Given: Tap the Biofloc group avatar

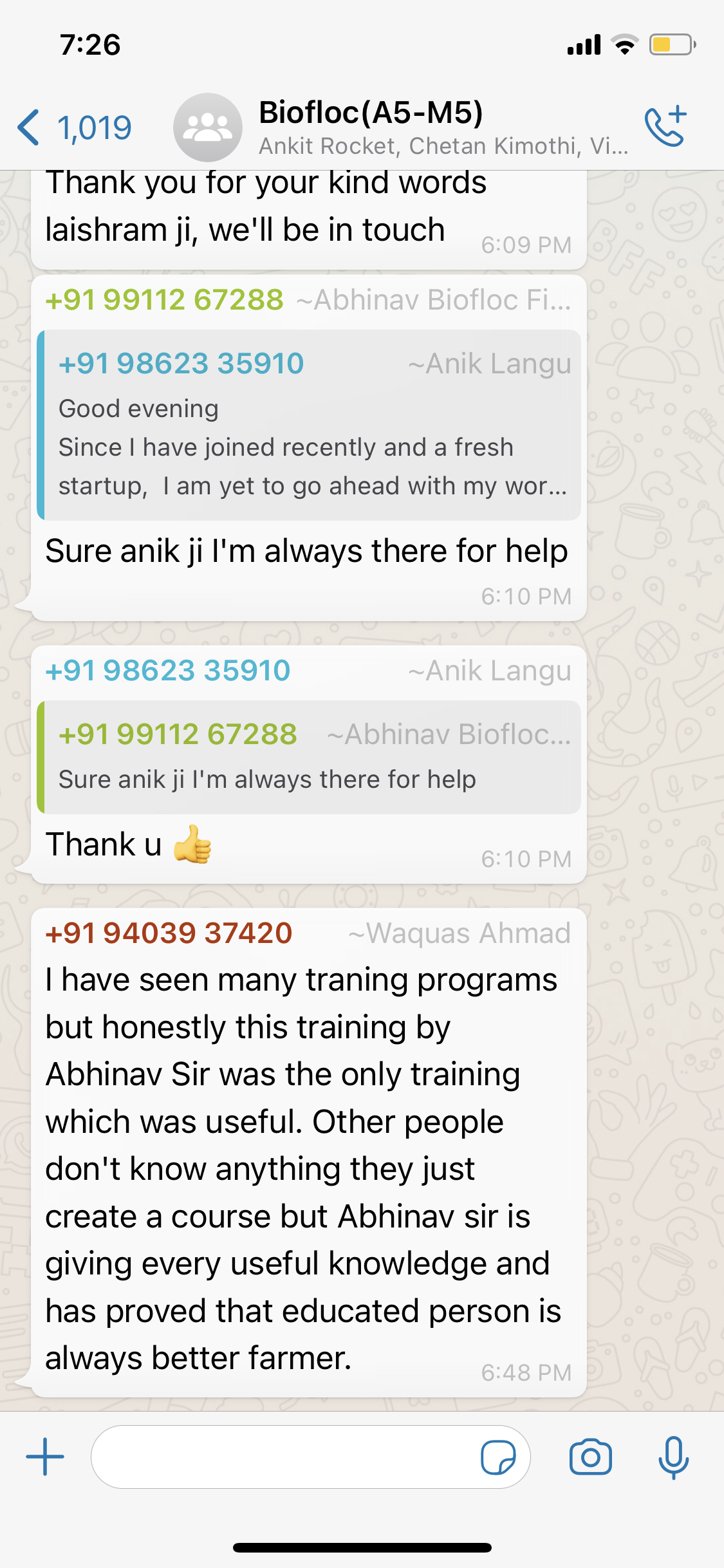Looking at the screenshot, I should (x=207, y=127).
